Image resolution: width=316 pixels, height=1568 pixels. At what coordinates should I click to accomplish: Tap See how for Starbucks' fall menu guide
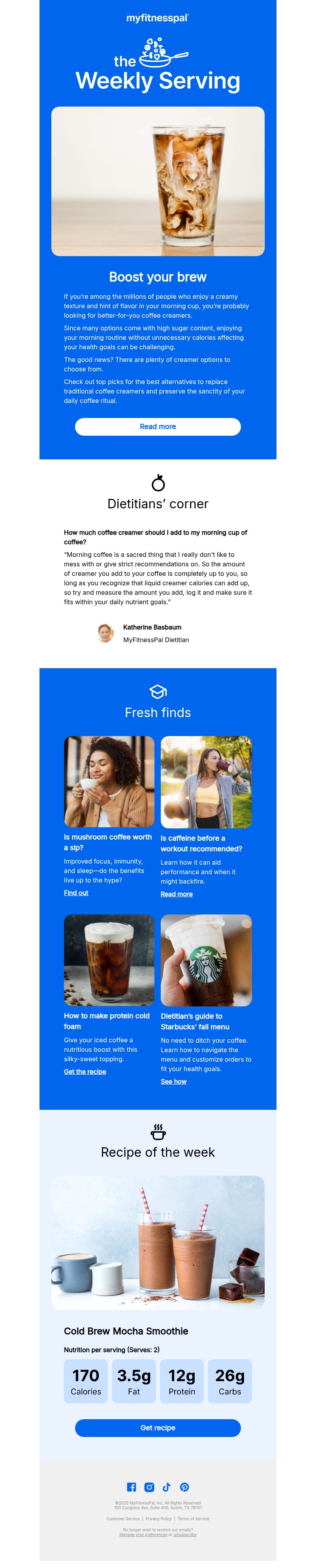tap(173, 1081)
